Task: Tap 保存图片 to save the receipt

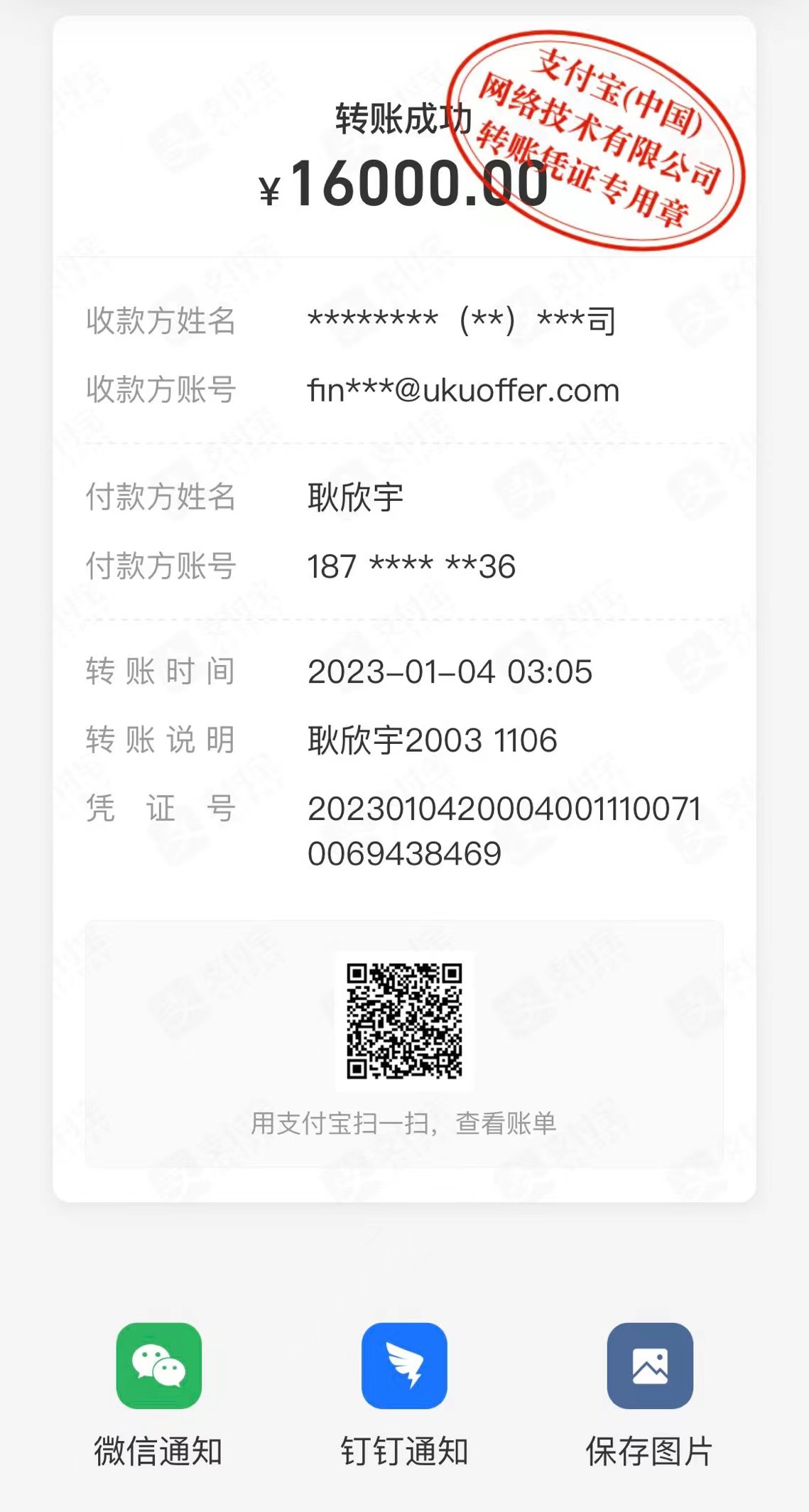Action: click(x=649, y=1365)
